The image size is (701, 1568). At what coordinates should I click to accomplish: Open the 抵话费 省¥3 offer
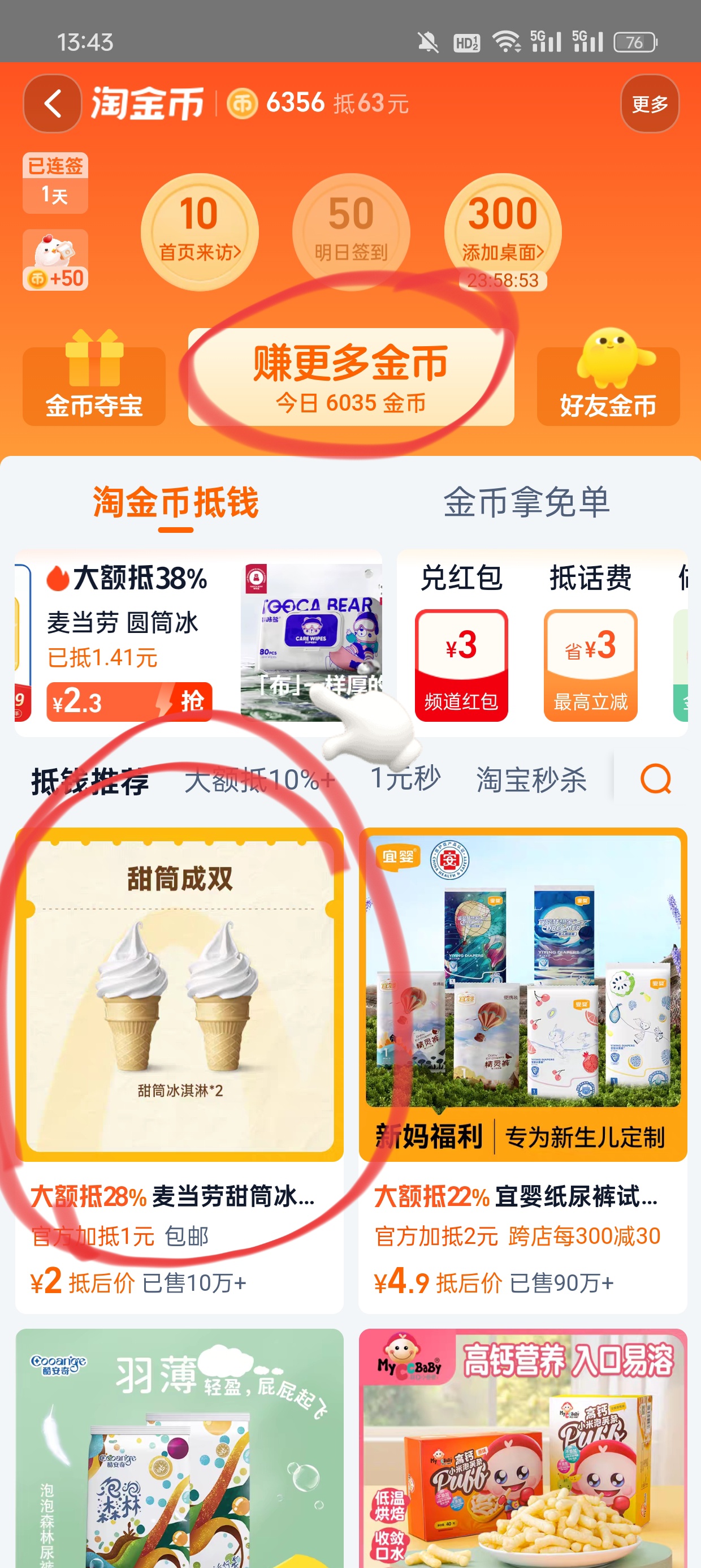point(590,665)
